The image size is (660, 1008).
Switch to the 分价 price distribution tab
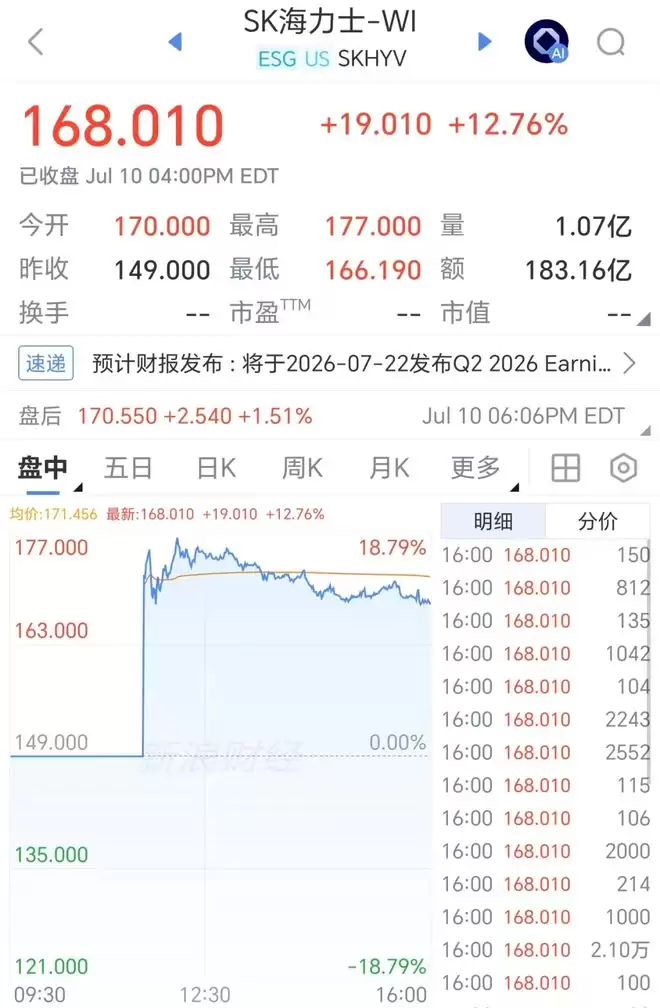(598, 521)
